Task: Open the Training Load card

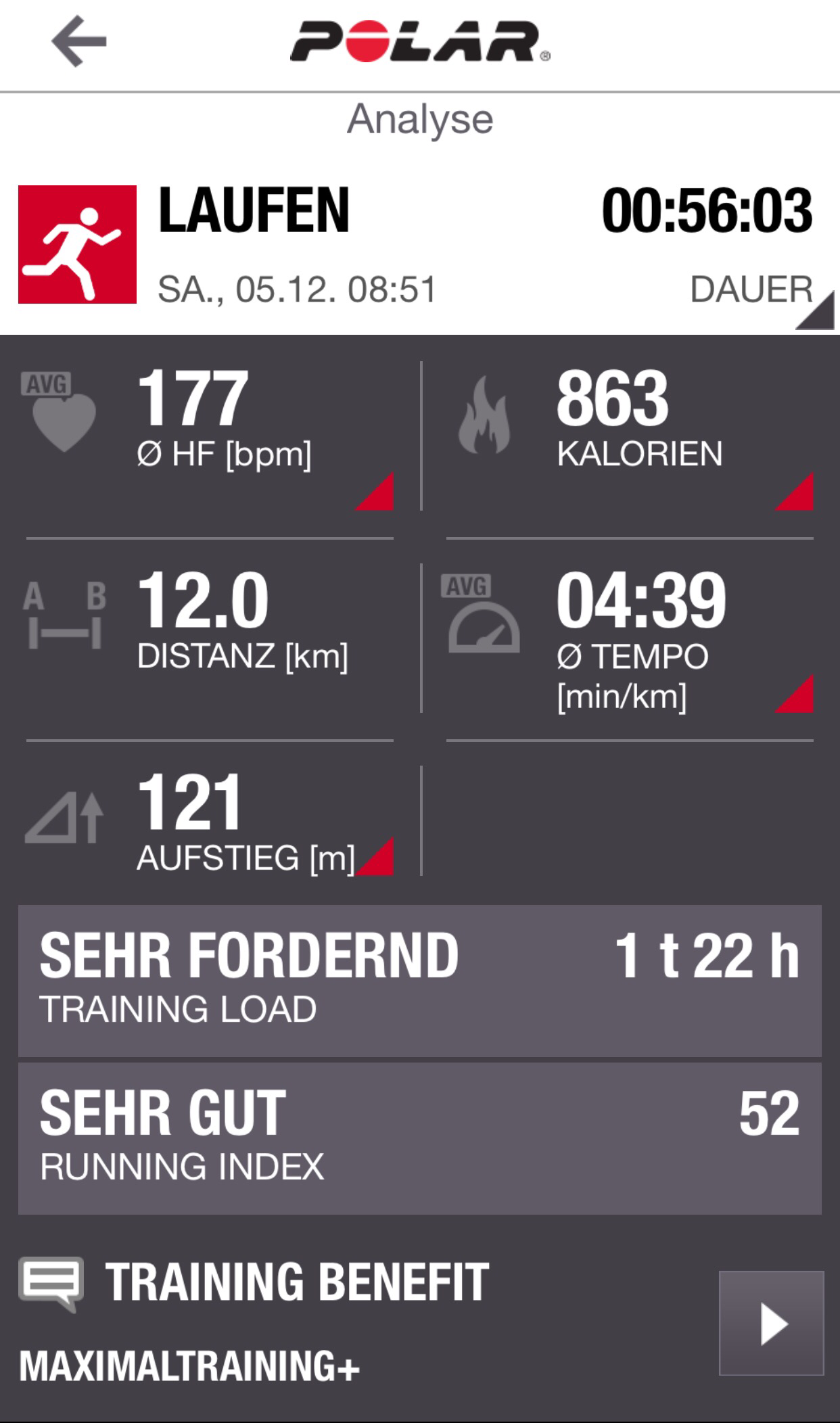Action: [x=419, y=981]
